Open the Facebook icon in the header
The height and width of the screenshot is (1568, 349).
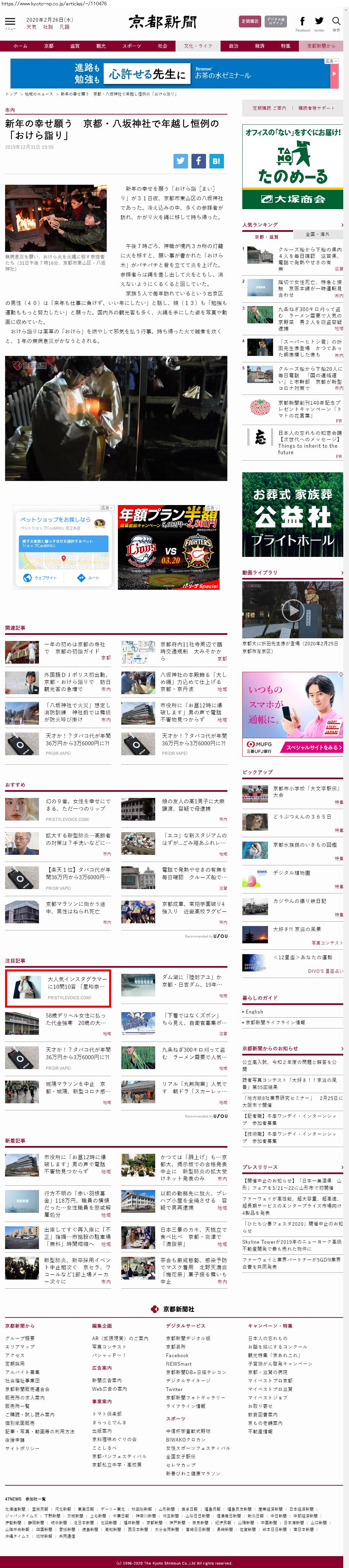[302, 22]
